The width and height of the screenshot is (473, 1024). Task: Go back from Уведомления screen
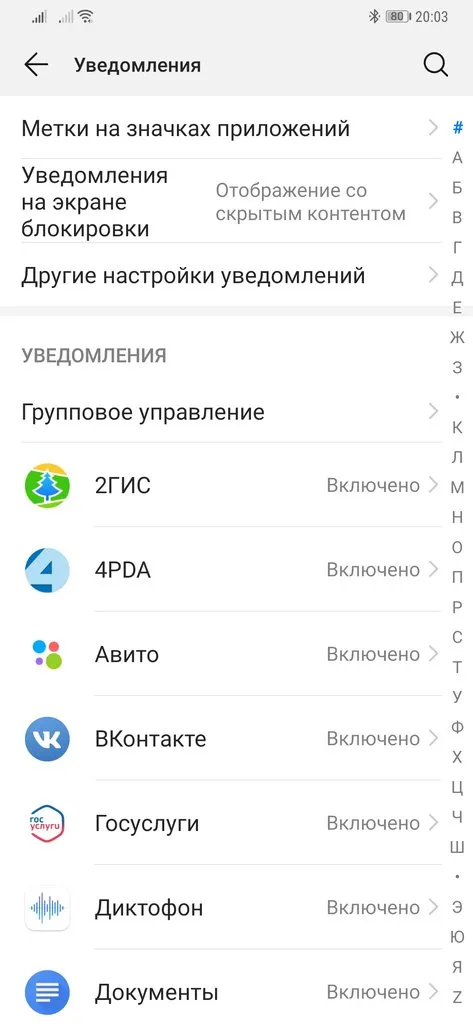(36, 65)
